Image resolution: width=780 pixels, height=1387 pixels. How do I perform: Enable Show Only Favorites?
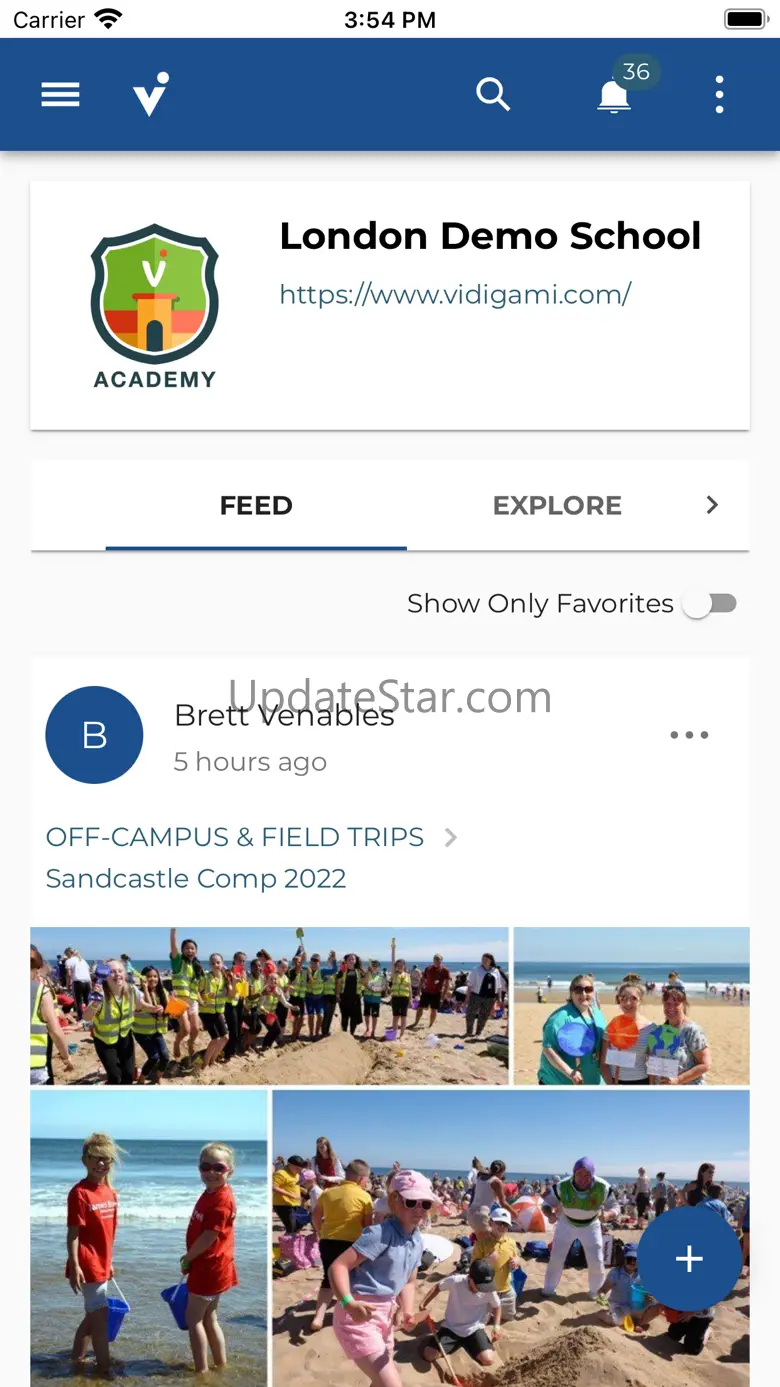tap(711, 603)
